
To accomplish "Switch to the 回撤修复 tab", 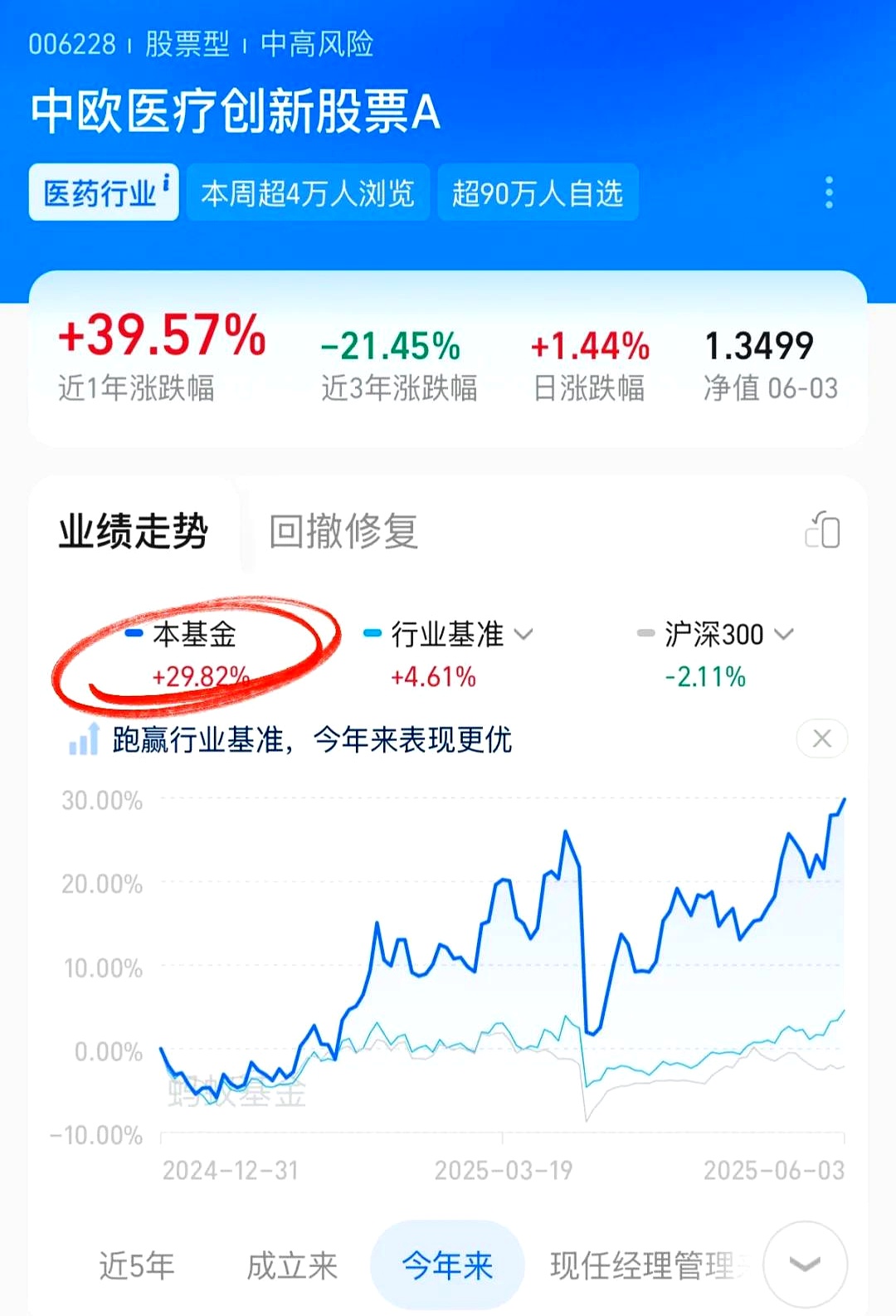I will click(x=342, y=532).
